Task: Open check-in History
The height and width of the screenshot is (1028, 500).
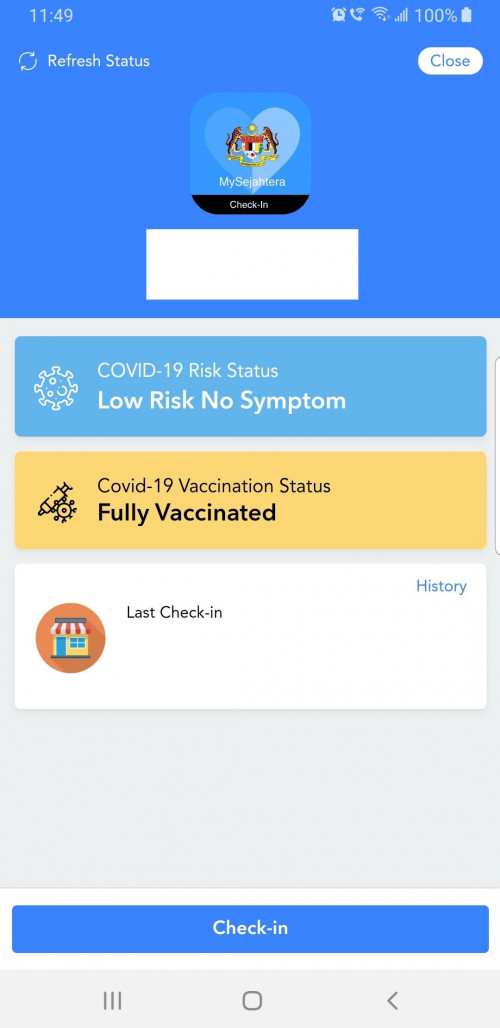Action: [x=441, y=586]
